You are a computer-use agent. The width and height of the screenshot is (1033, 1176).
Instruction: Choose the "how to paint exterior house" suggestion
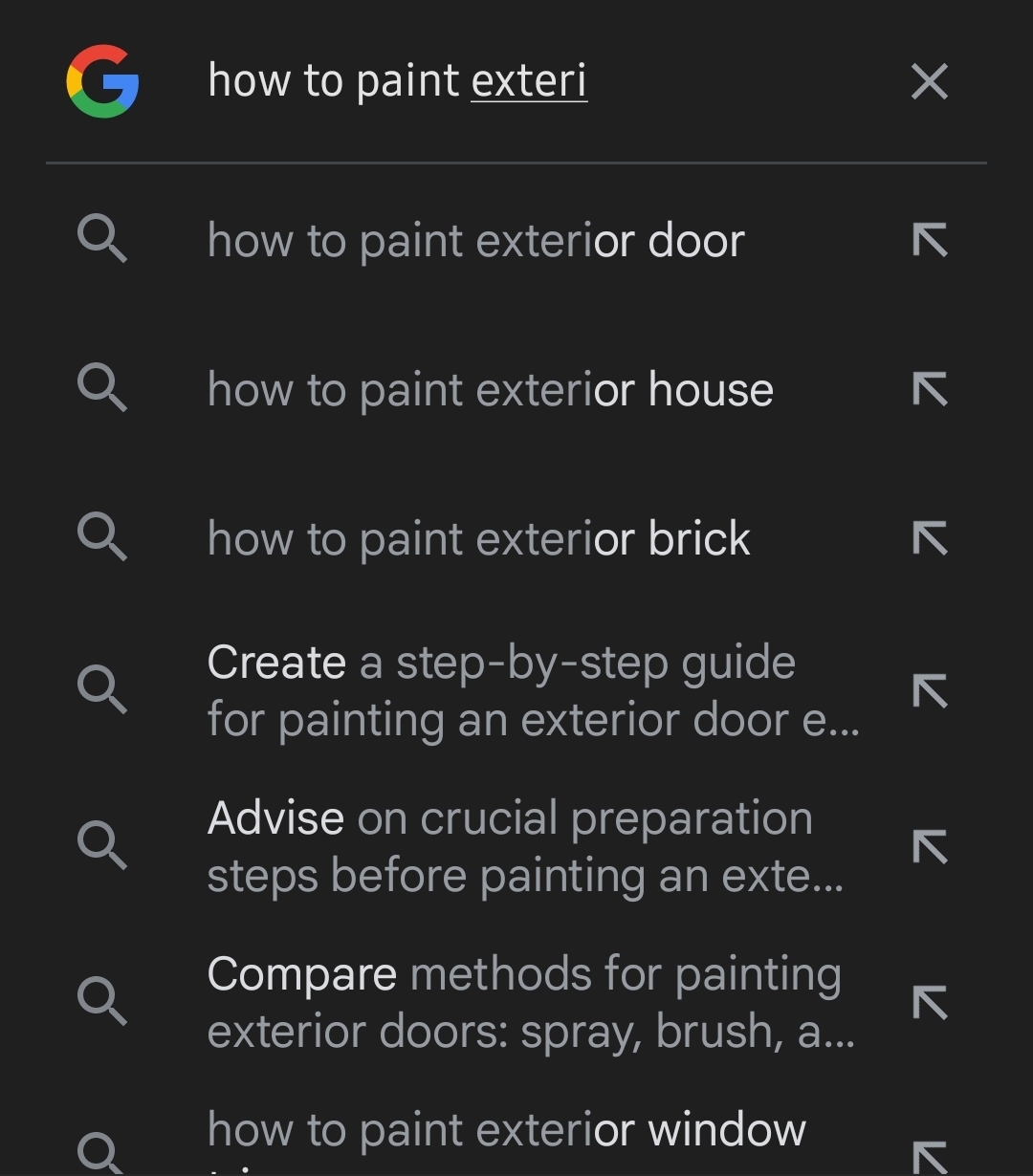pyautogui.click(x=490, y=390)
